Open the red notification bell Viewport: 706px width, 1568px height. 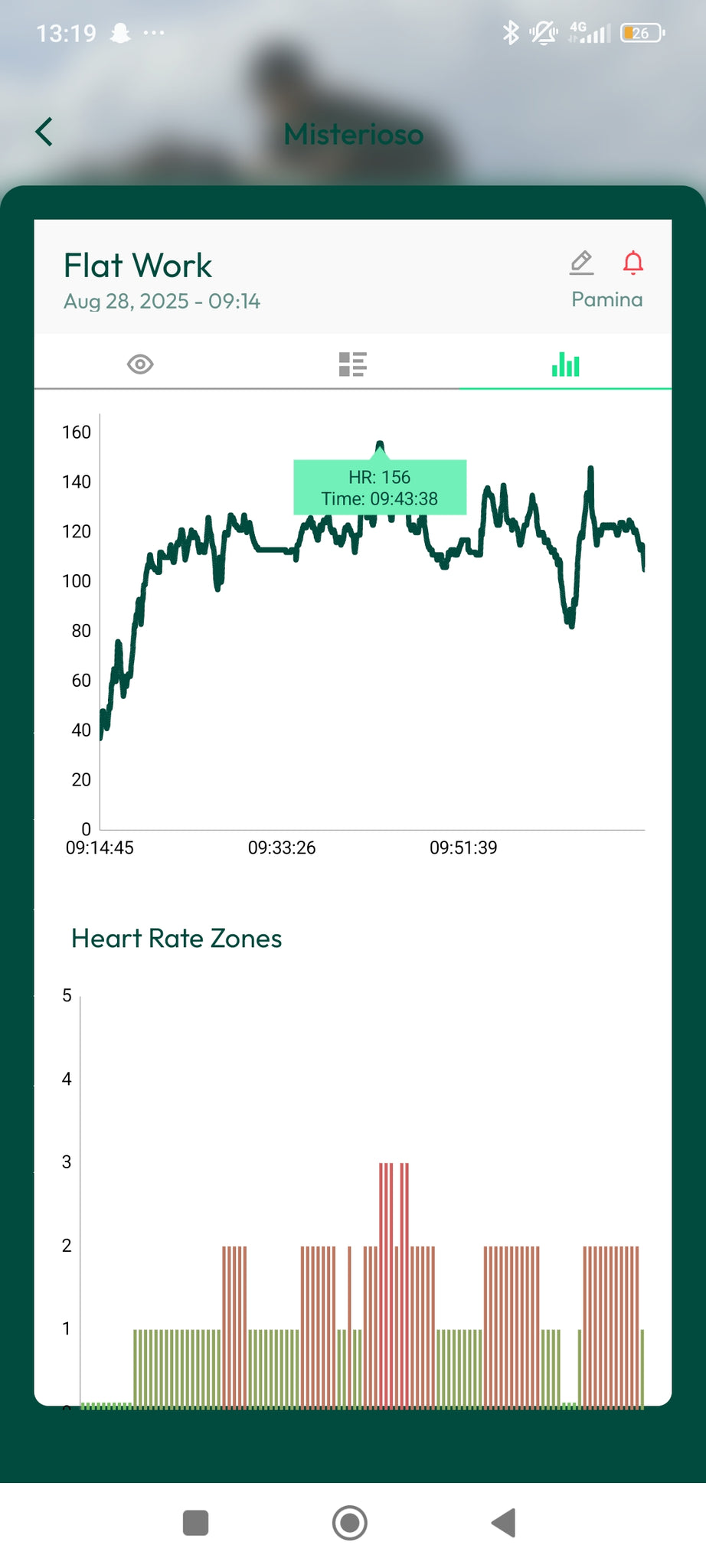click(632, 263)
